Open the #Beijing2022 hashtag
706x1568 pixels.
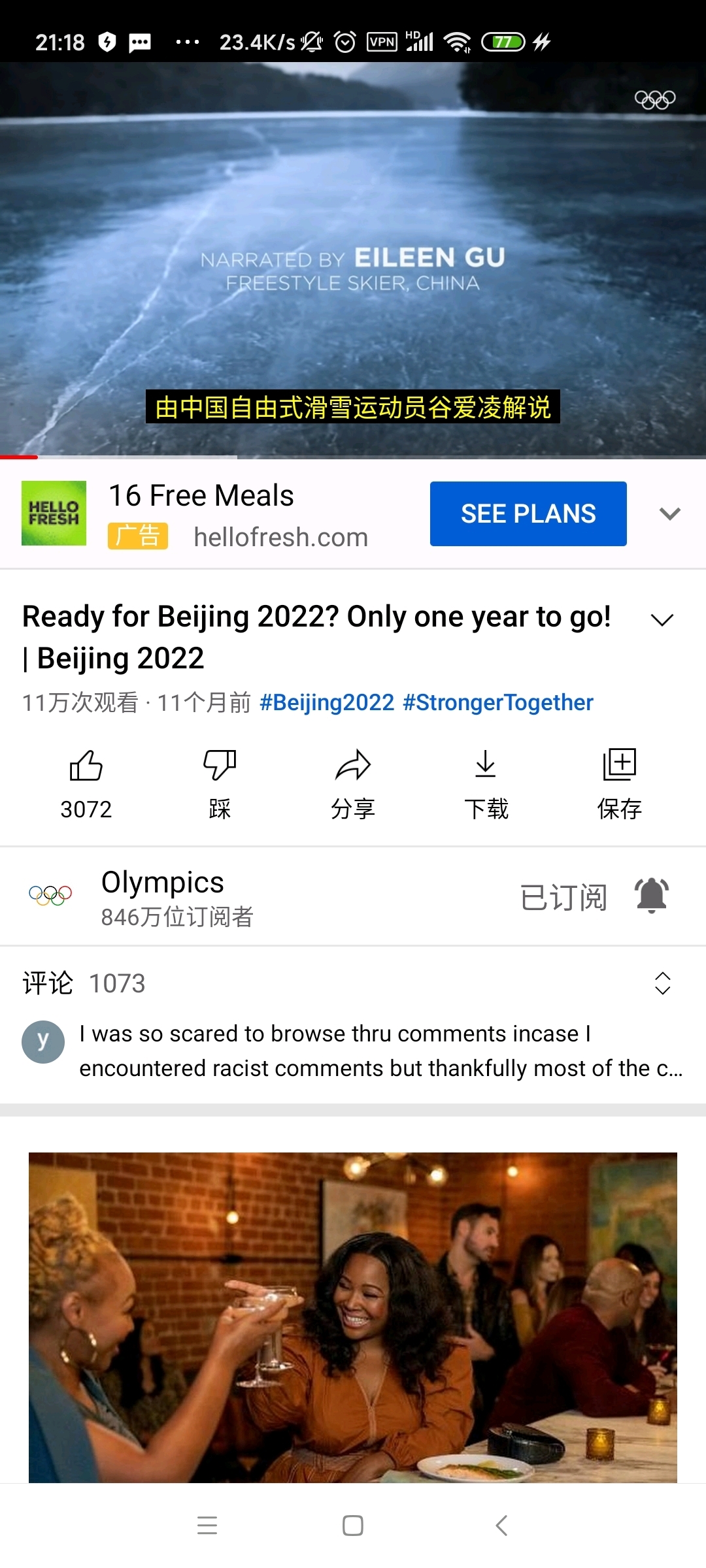(327, 702)
